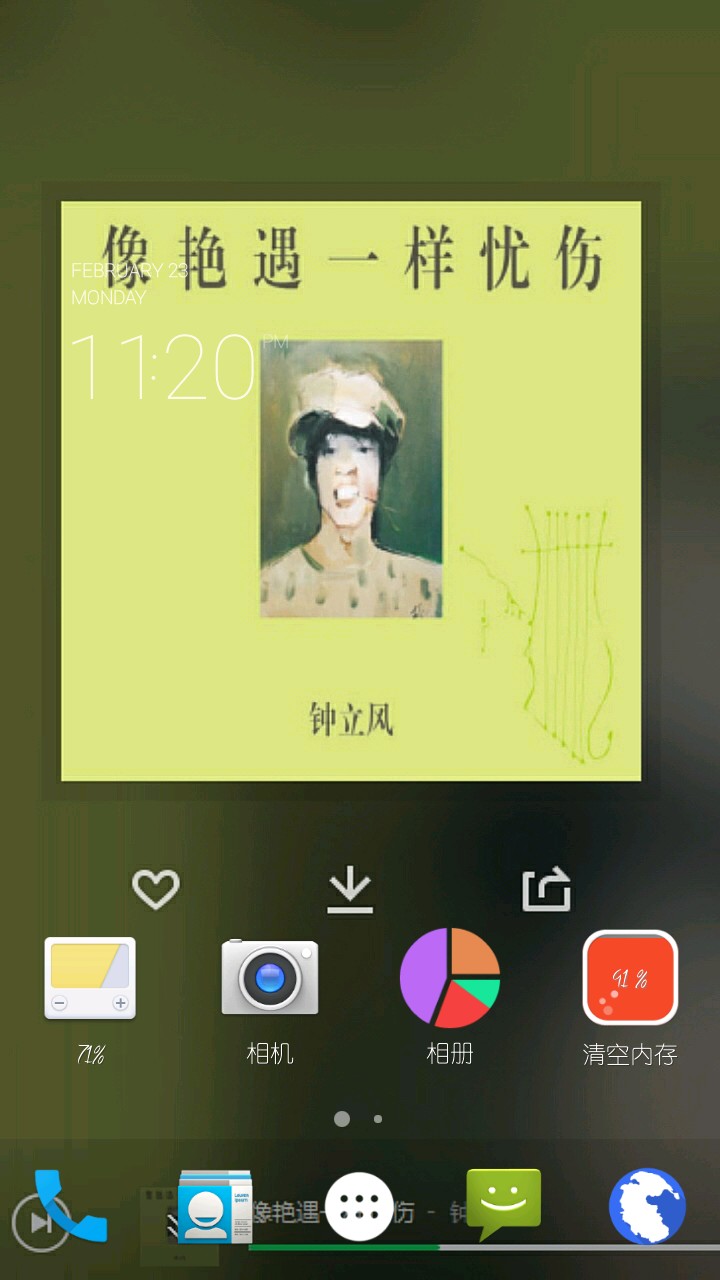
Task: Launch the 相机 camera app
Action: pos(270,977)
